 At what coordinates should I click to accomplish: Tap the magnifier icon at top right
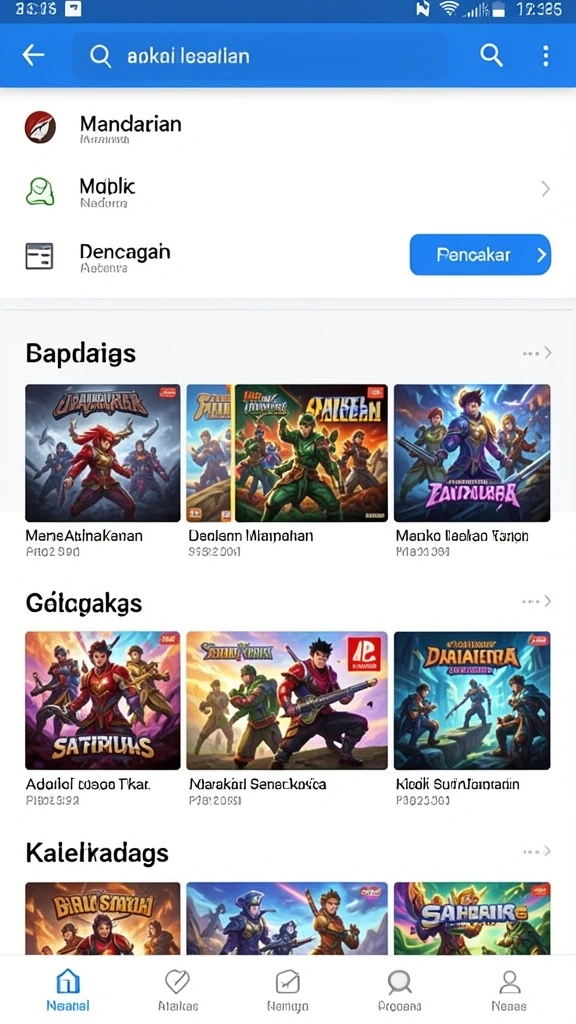492,56
